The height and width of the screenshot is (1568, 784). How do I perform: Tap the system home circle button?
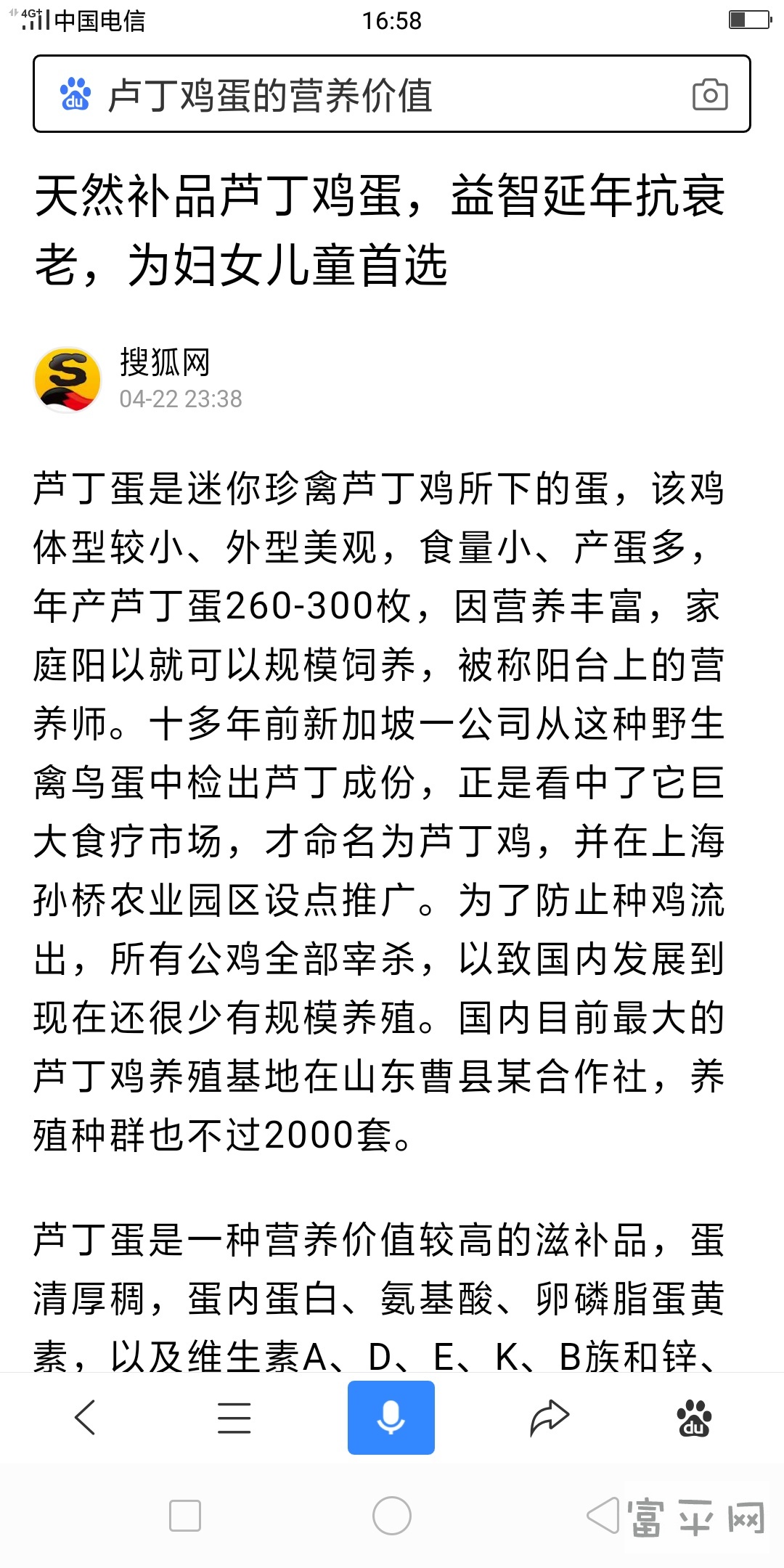[392, 1516]
